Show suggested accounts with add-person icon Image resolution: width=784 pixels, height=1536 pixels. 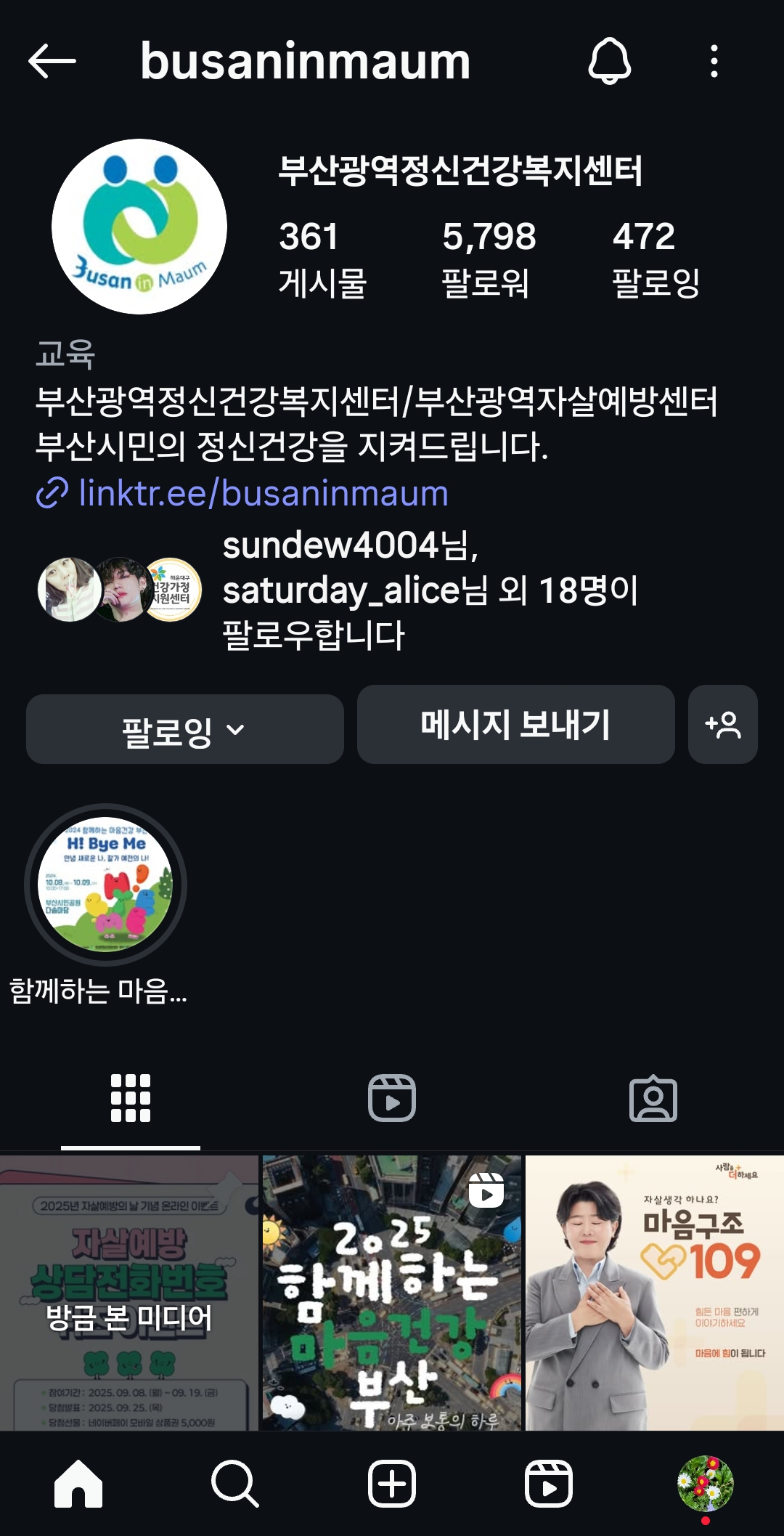722,725
